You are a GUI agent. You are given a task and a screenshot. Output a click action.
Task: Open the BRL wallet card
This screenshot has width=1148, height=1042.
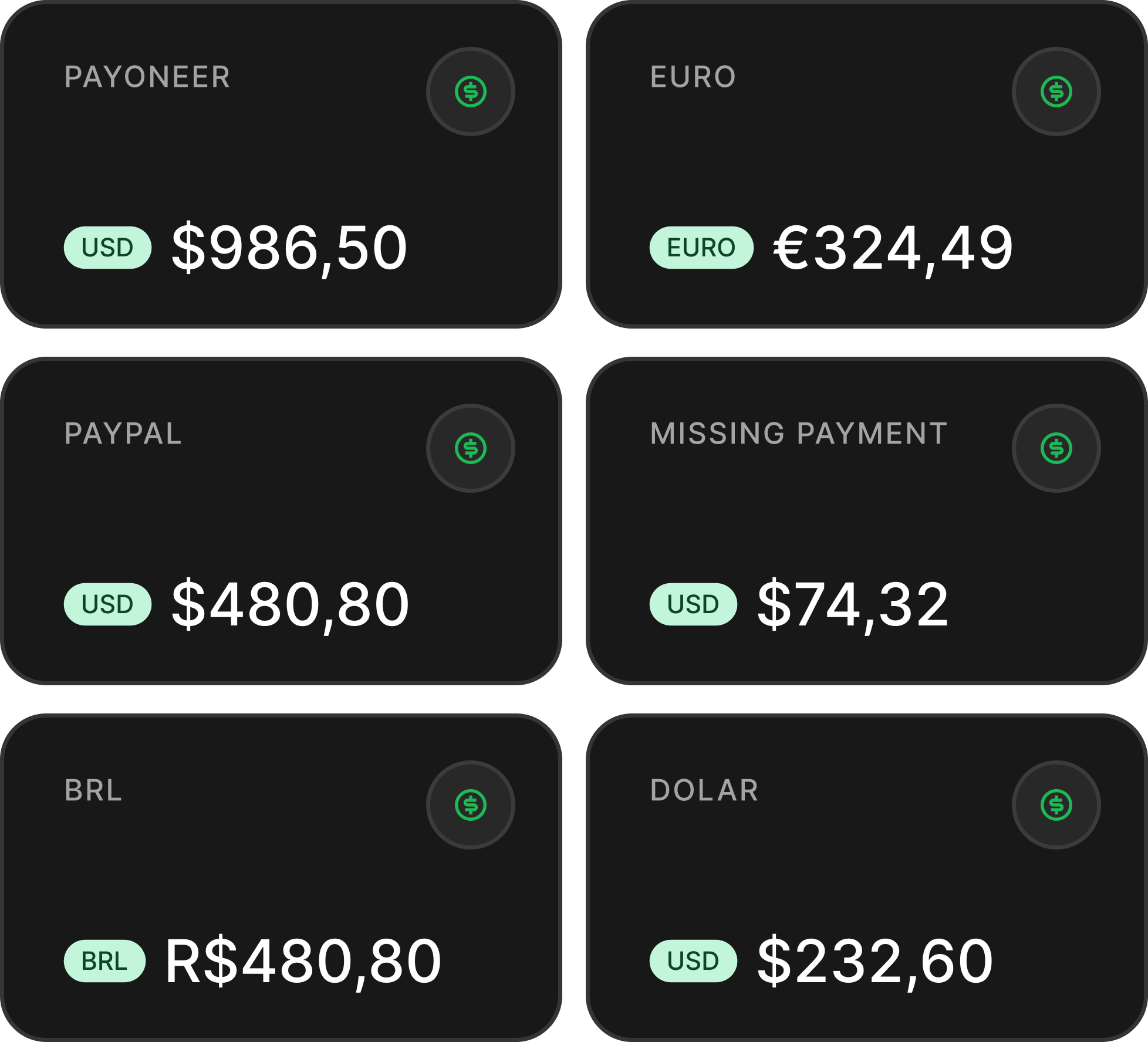click(281, 878)
